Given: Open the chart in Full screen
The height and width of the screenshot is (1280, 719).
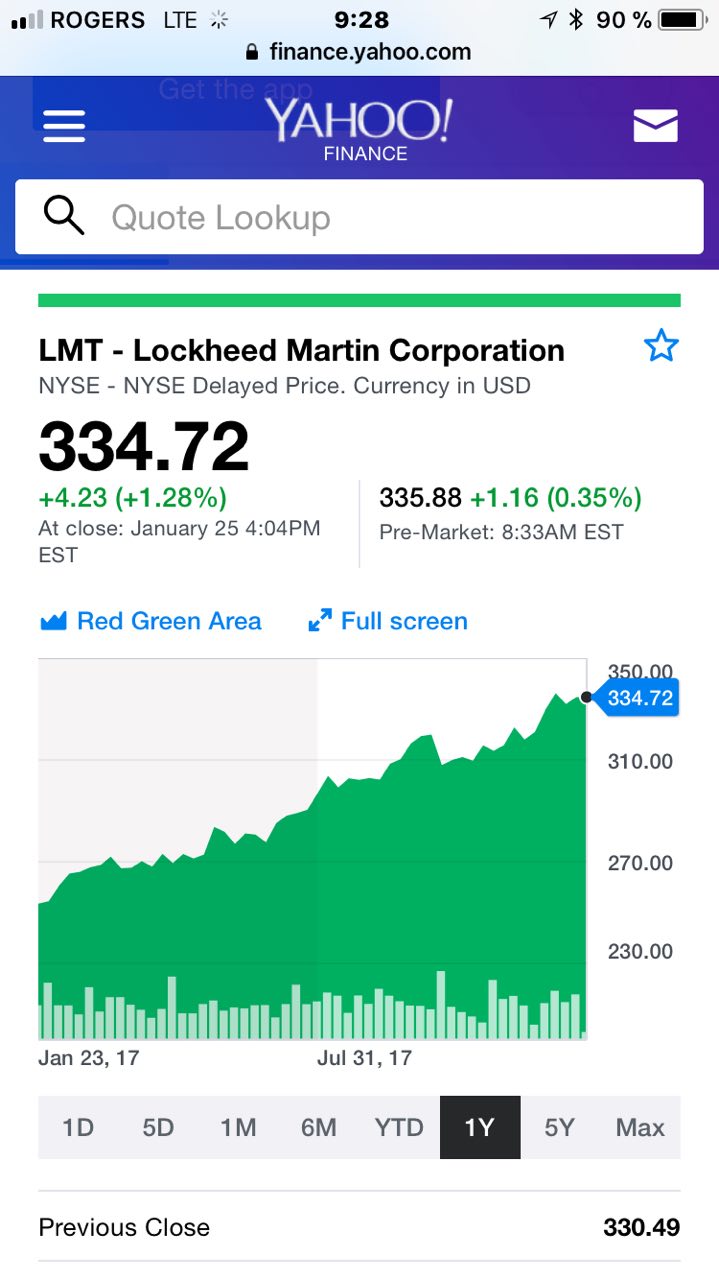Looking at the screenshot, I should (388, 621).
